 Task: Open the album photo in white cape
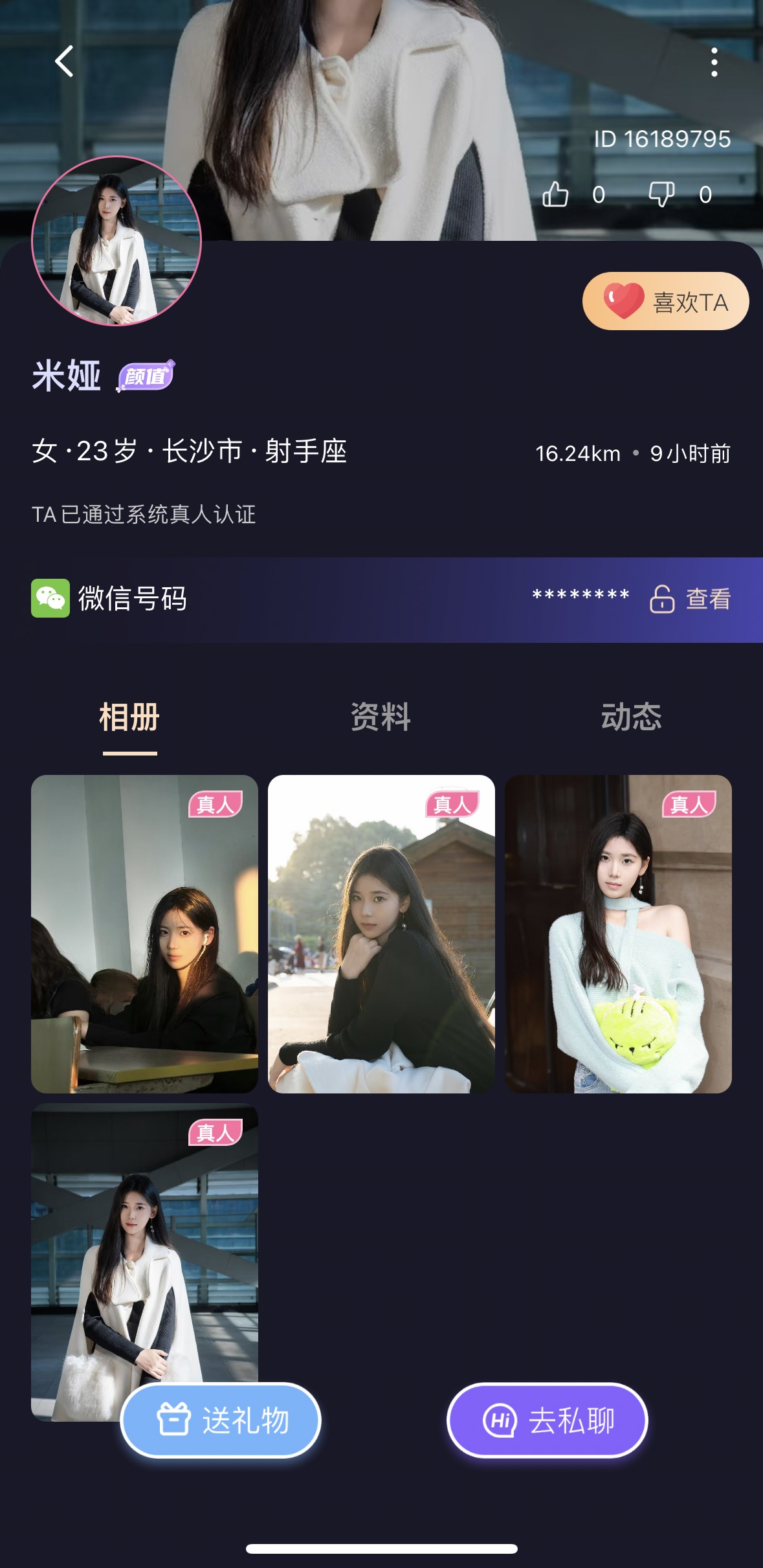click(144, 1243)
